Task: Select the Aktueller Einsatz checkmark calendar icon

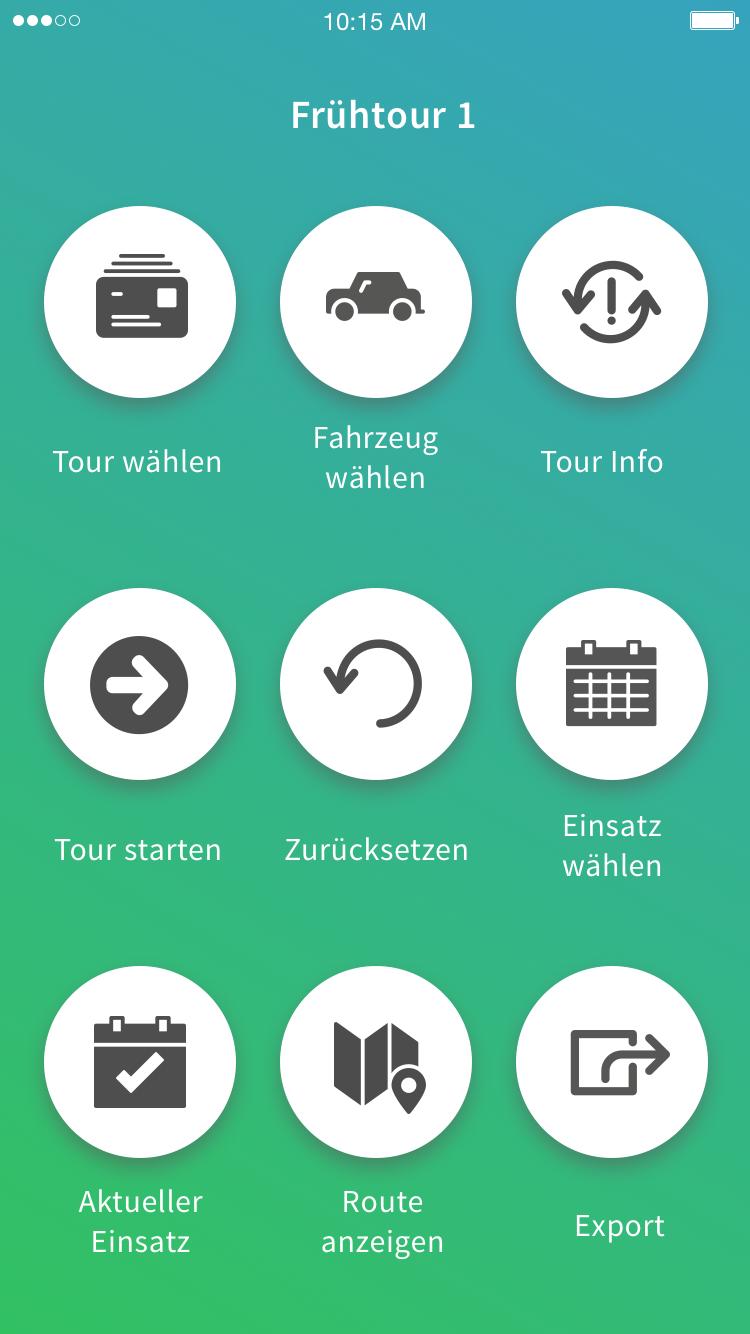Action: click(x=140, y=1062)
